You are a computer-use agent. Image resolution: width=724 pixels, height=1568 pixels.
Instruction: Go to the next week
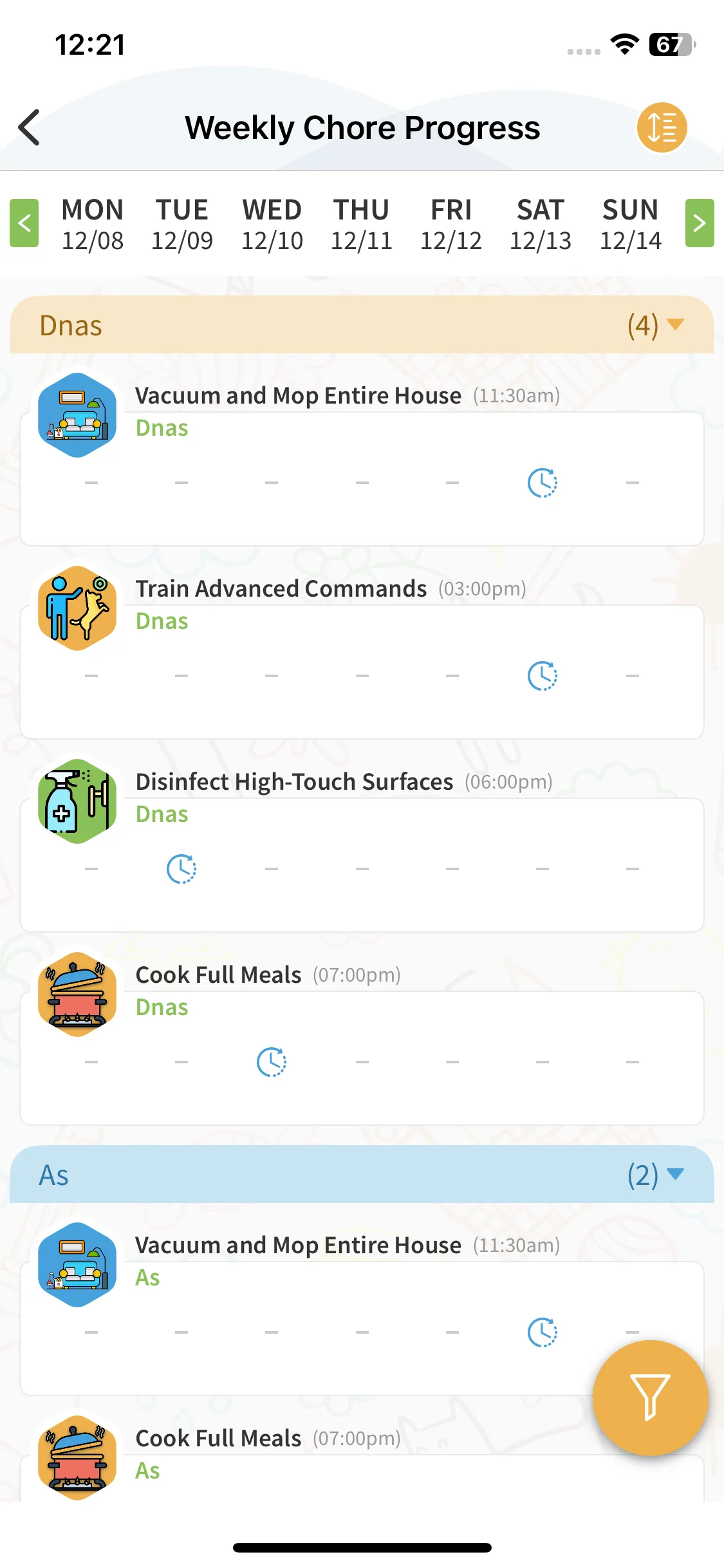point(700,223)
